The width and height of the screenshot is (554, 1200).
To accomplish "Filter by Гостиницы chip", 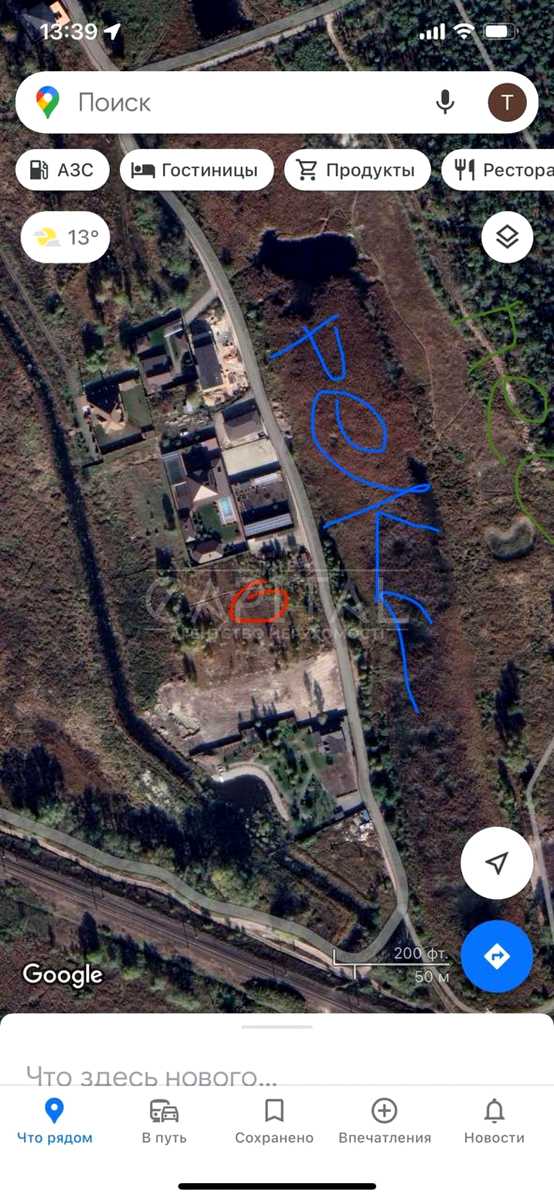I will [197, 170].
